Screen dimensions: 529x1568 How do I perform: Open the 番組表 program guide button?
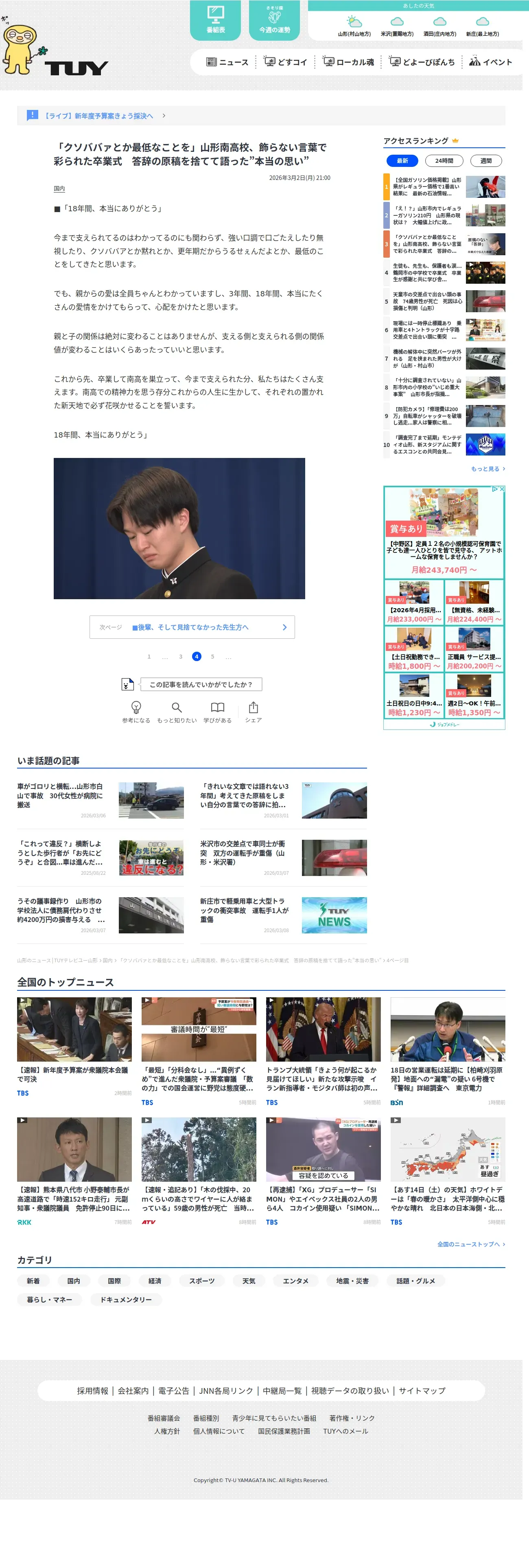216,20
